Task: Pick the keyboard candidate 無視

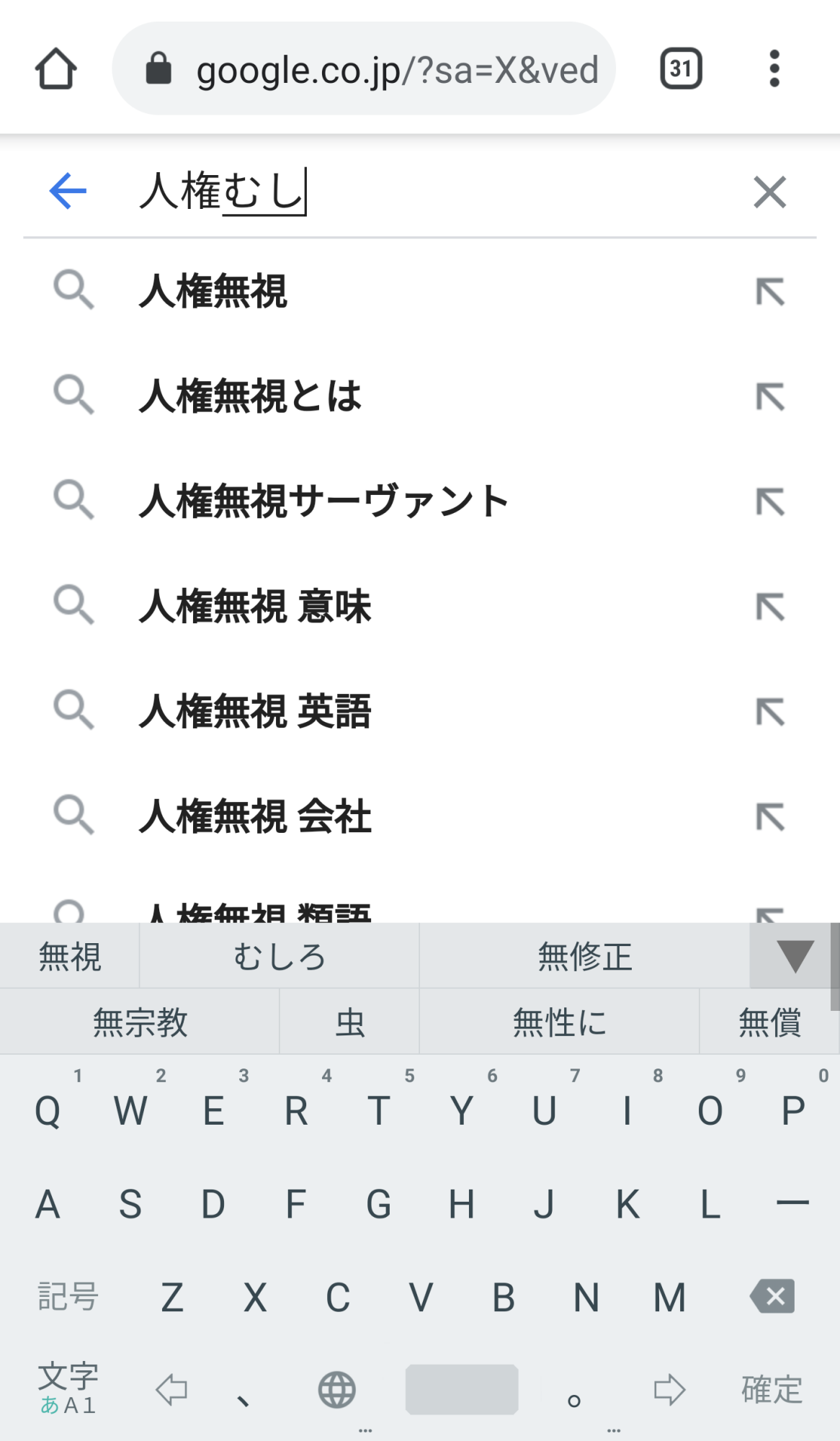Action: [70, 957]
